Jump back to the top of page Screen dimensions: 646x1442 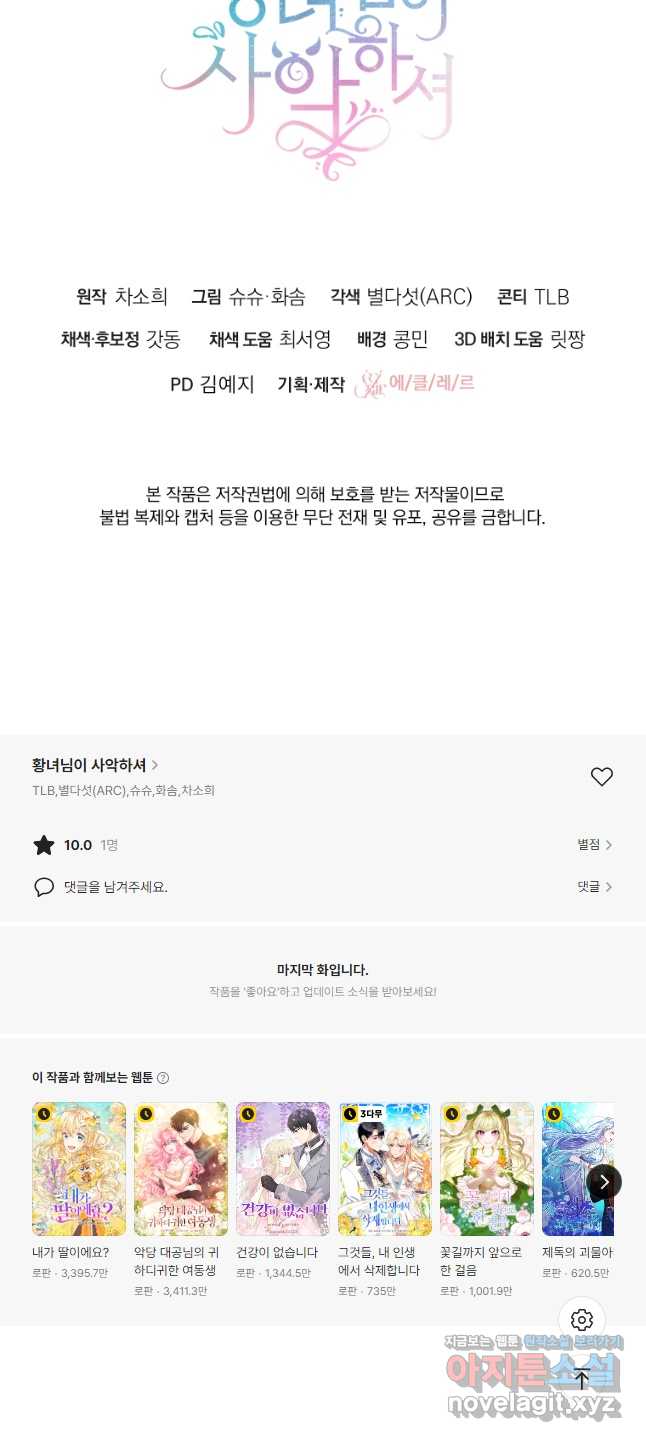pyautogui.click(x=582, y=1380)
